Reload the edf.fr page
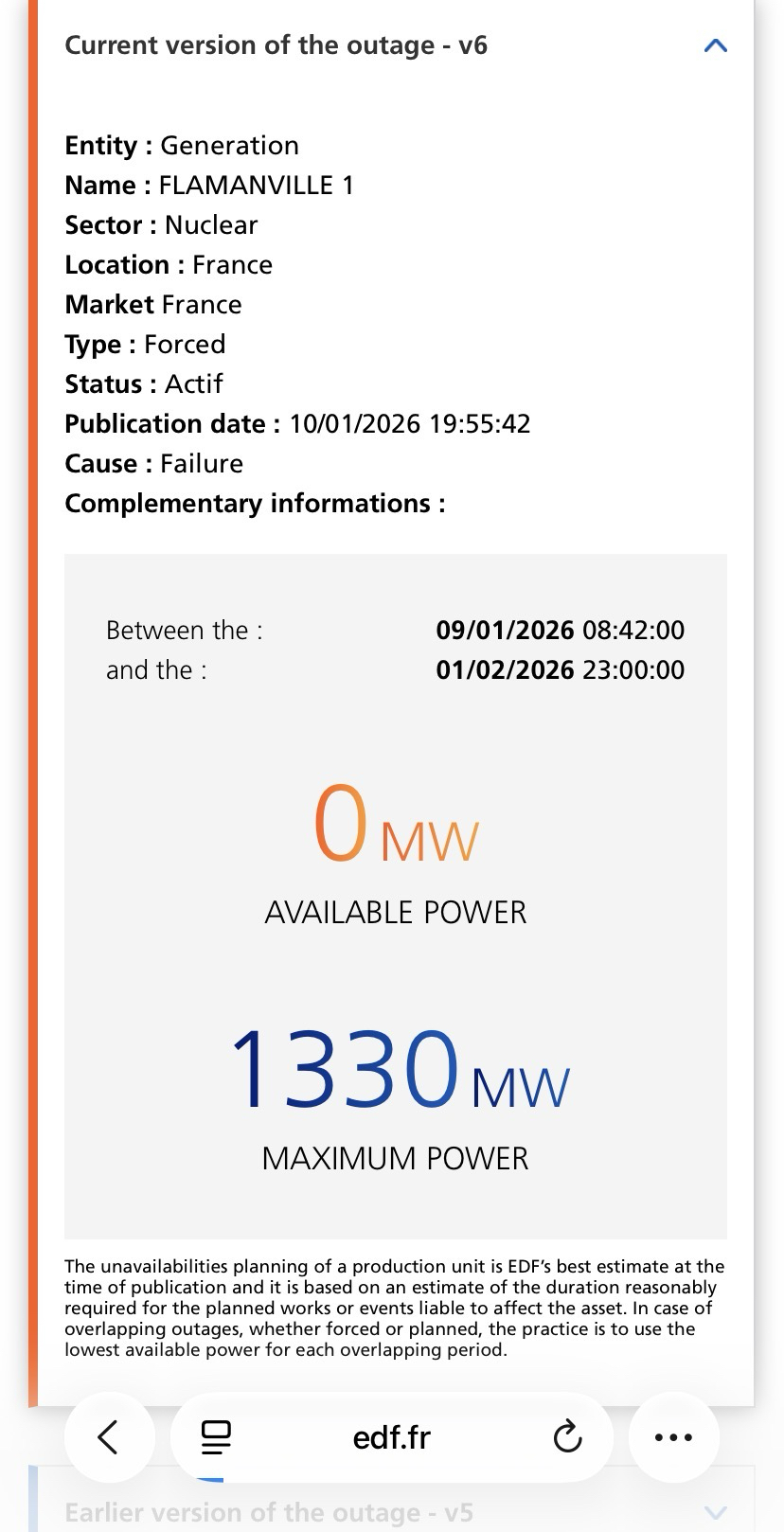The height and width of the screenshot is (1532, 784). (567, 1436)
